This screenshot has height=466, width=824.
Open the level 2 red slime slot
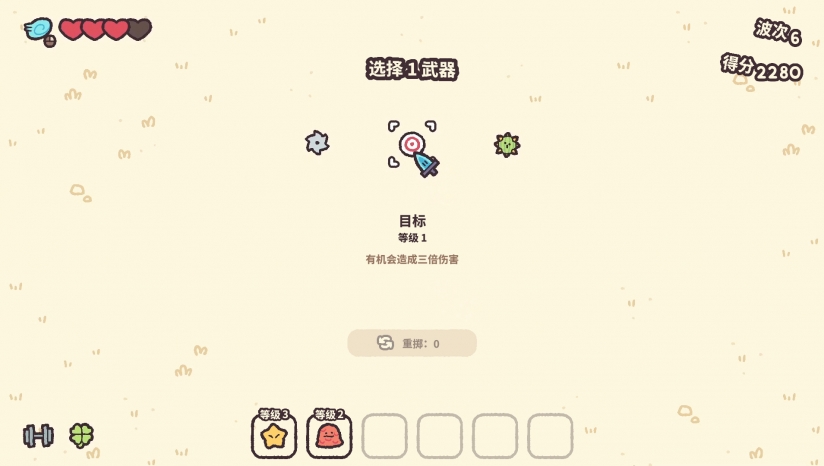[x=329, y=436]
